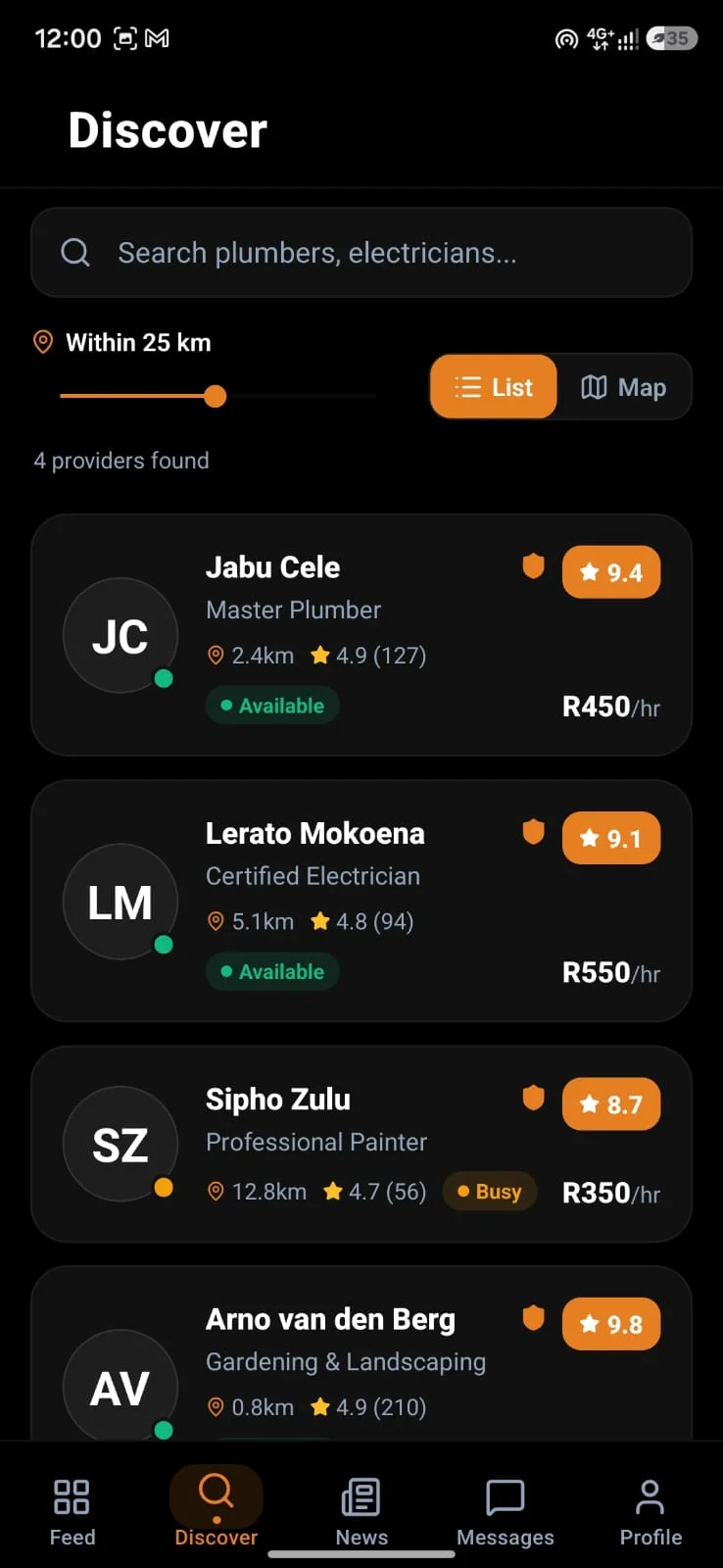Open Arno van den Berg's card

(361, 1353)
